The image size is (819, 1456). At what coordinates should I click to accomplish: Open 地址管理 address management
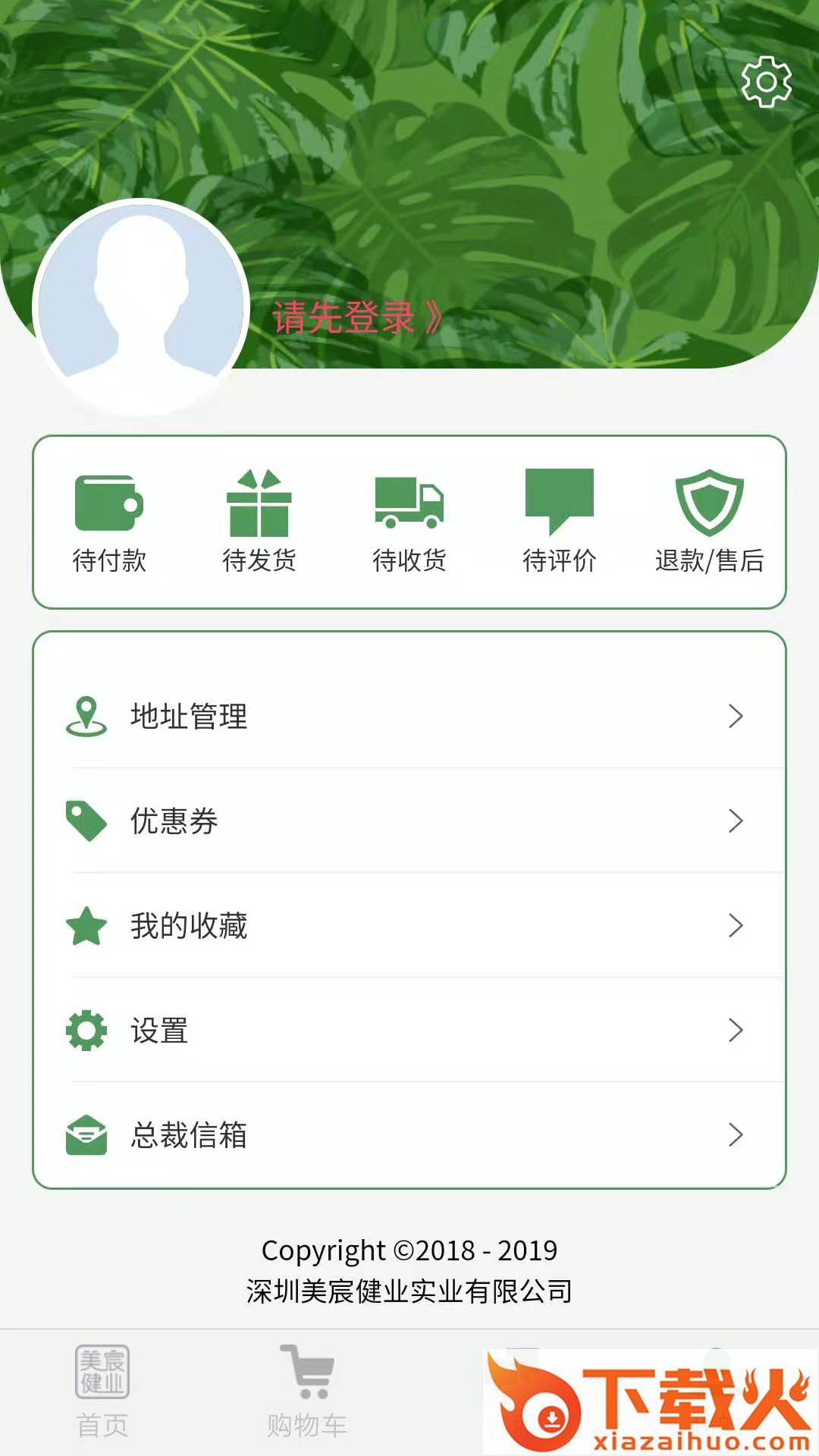(409, 716)
